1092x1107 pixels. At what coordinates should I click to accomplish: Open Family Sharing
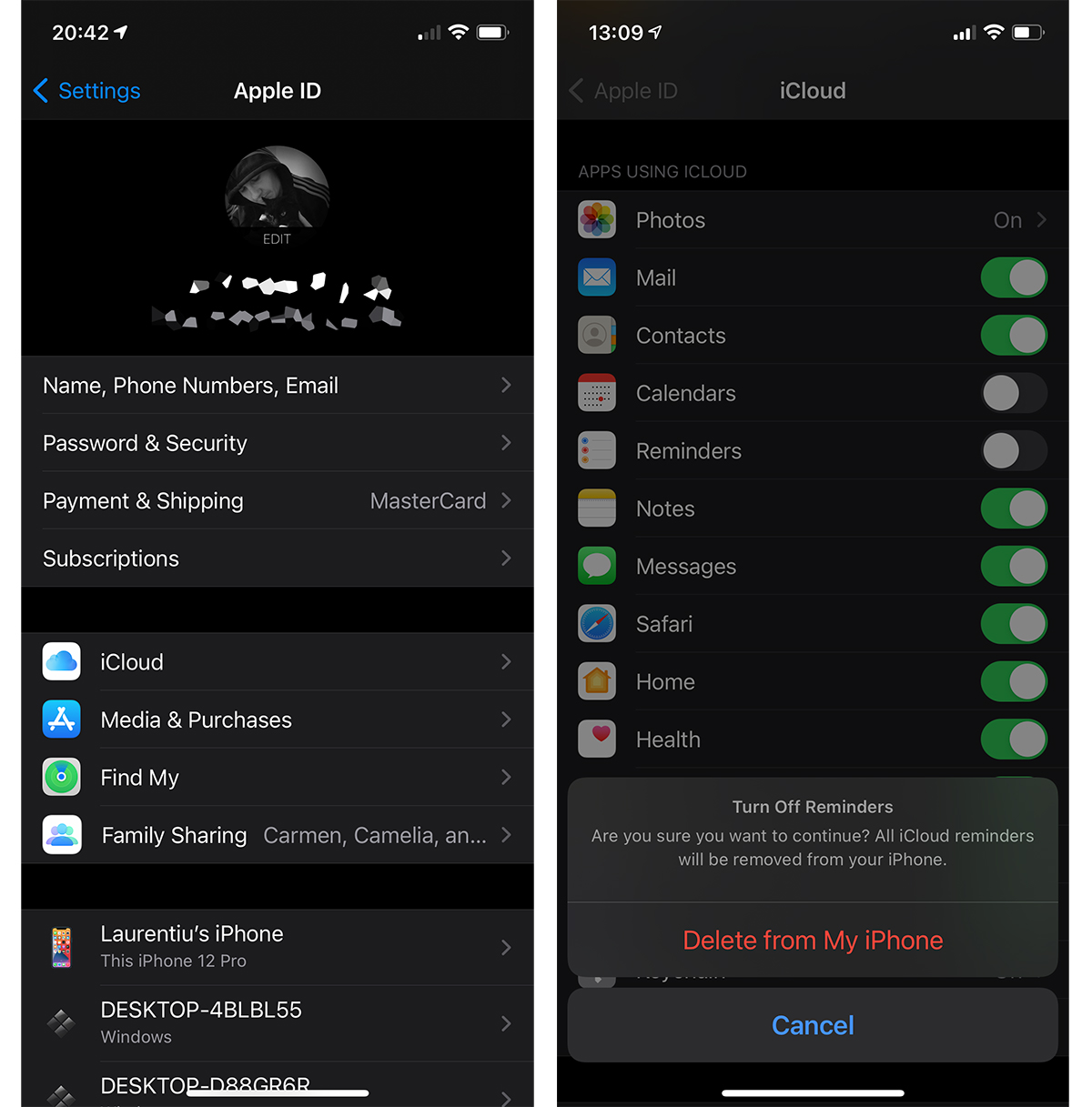tap(277, 835)
